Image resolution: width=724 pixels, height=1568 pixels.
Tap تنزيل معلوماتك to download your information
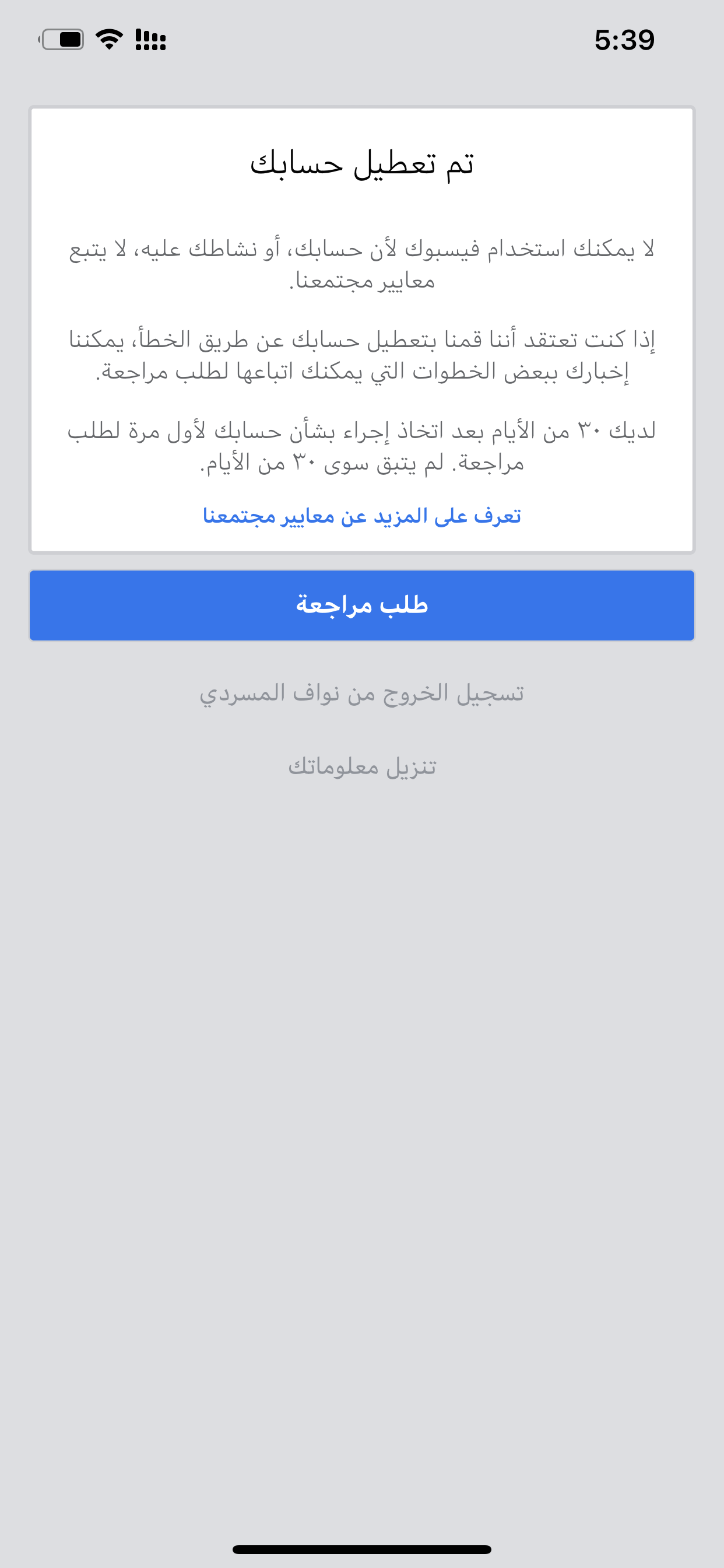361,766
